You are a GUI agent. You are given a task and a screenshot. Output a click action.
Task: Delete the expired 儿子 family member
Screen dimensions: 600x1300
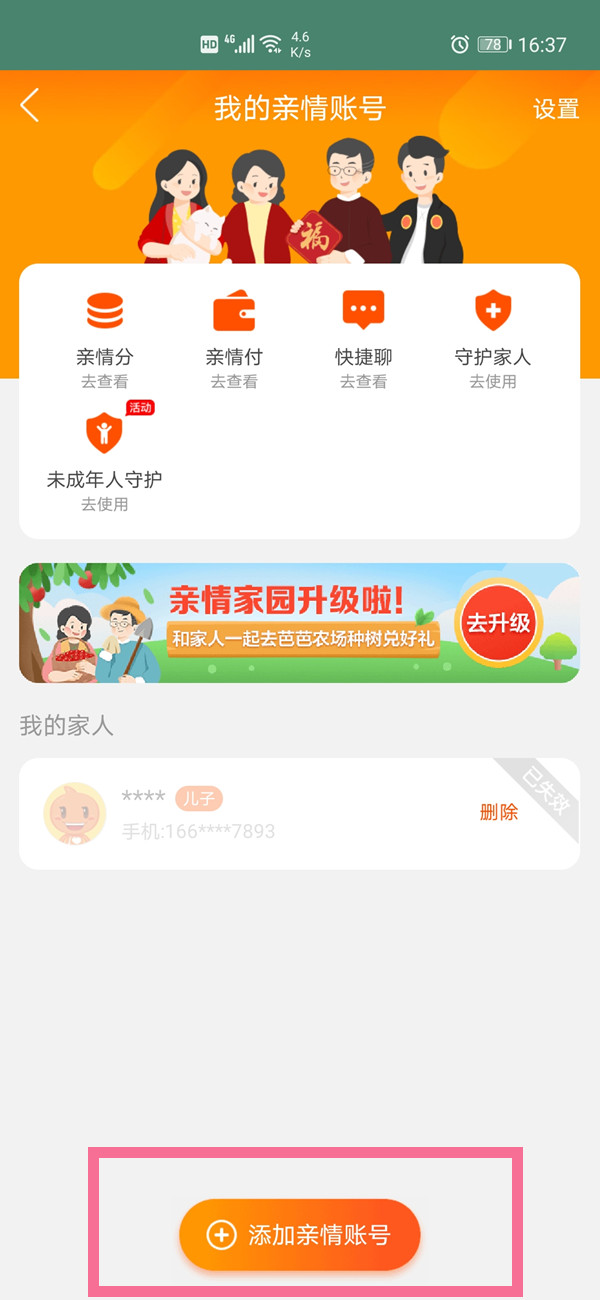click(x=498, y=812)
